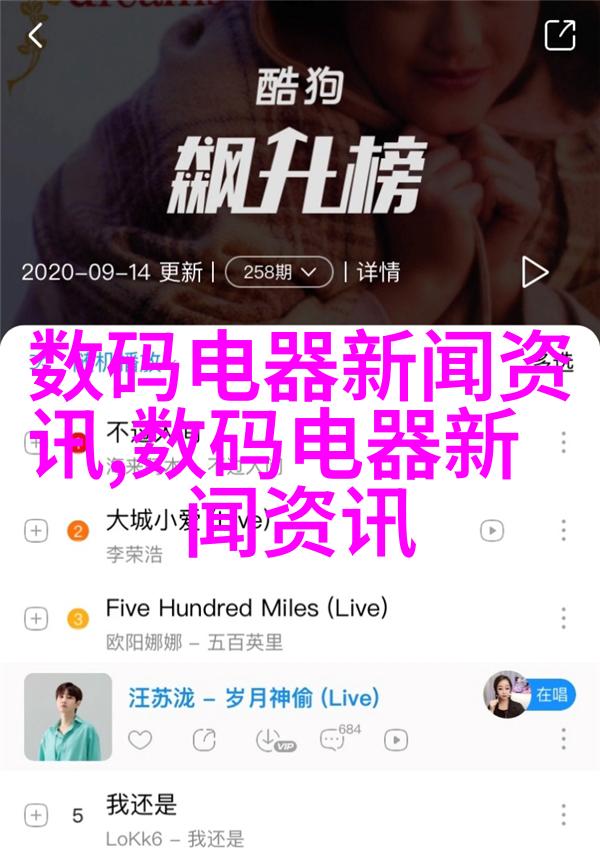Open more options for 李荣浩's song
This screenshot has height=868, width=600.
(x=565, y=529)
